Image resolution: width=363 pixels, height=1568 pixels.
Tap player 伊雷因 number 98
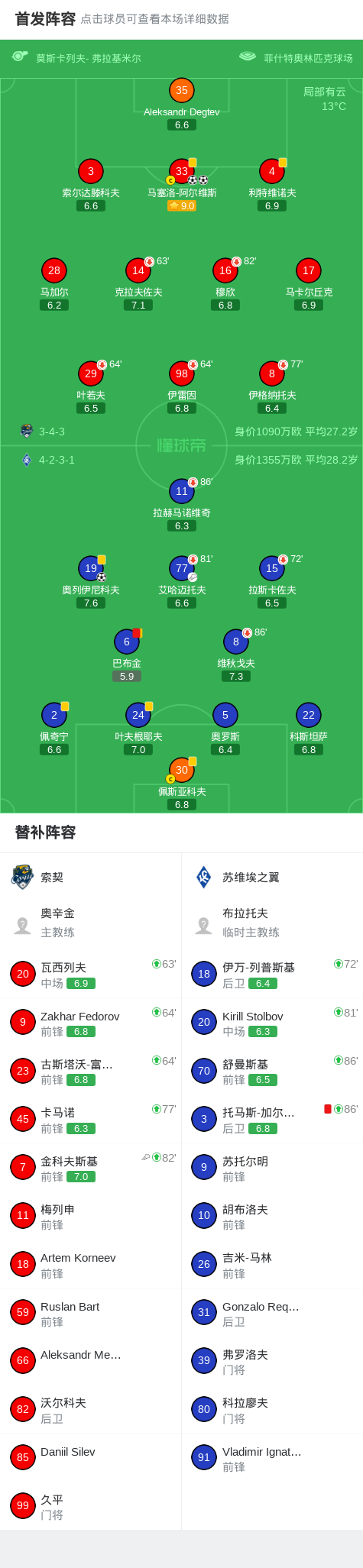tap(182, 387)
